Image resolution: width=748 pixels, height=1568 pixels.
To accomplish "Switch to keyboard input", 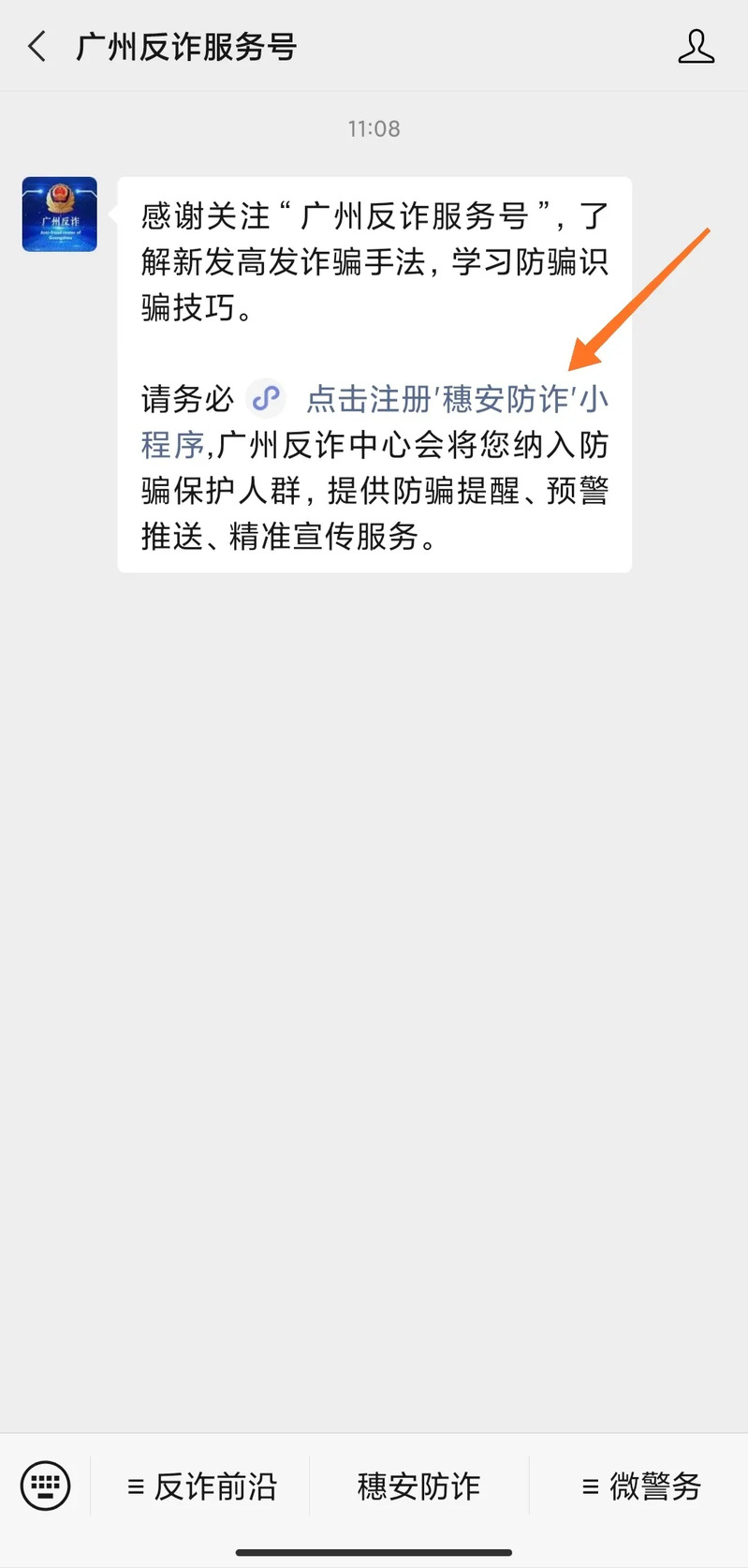I will (45, 1486).
